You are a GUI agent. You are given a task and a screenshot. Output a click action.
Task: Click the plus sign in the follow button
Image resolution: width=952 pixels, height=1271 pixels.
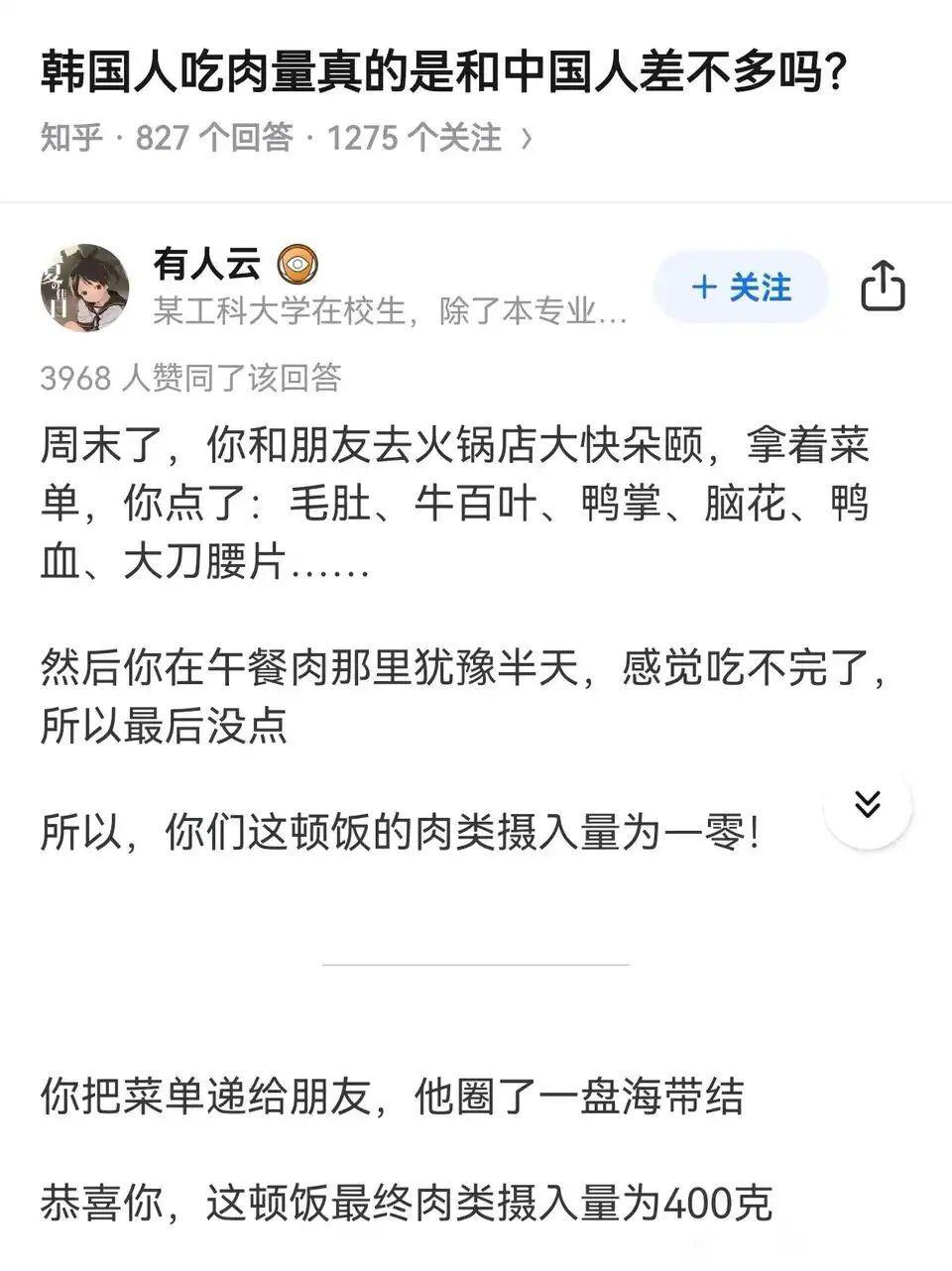pyautogui.click(x=702, y=289)
